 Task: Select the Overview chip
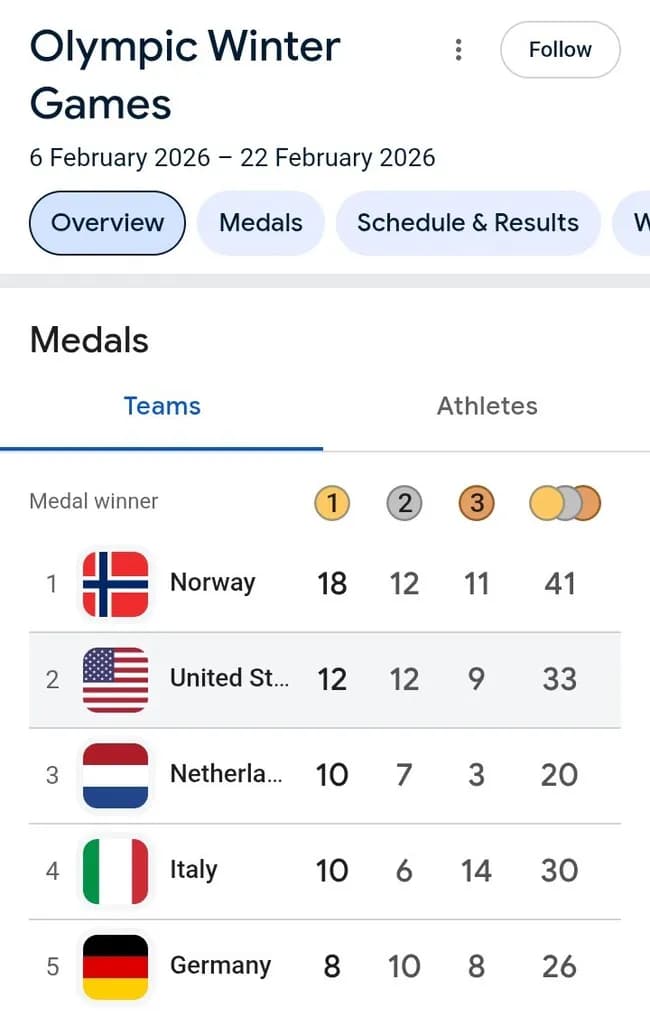(107, 222)
